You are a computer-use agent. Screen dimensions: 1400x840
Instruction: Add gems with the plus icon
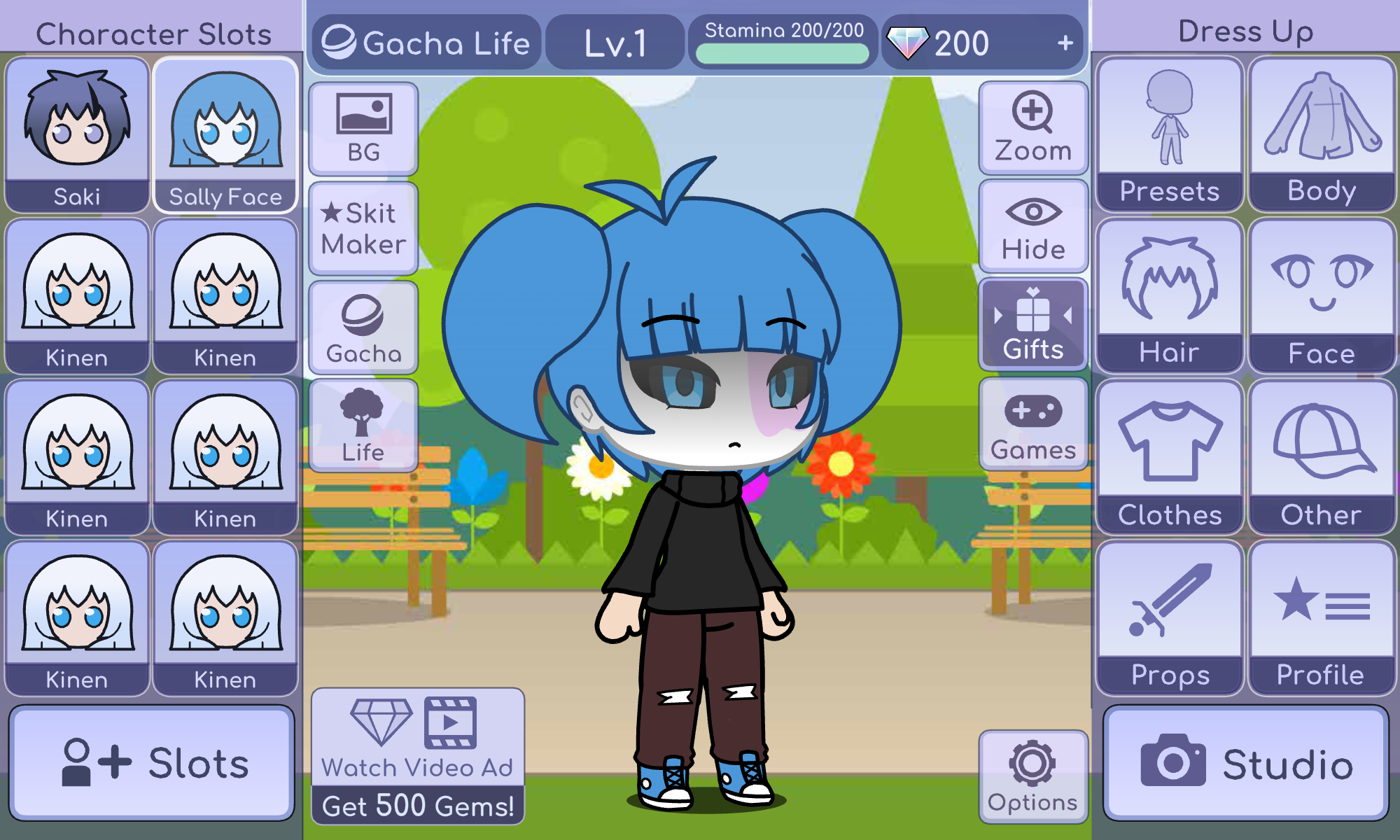pyautogui.click(x=1065, y=43)
